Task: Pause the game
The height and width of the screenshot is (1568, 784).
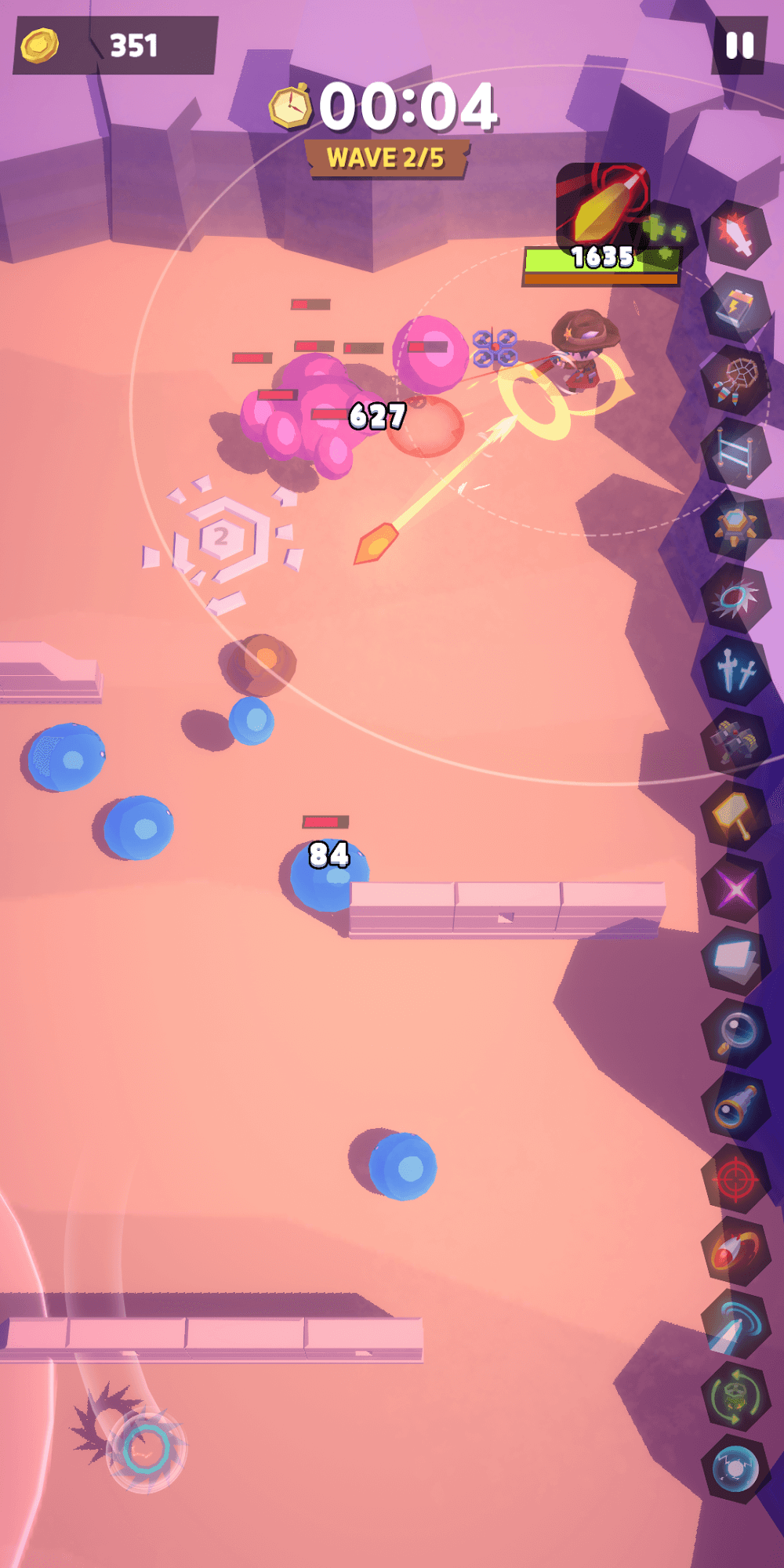Action: (x=739, y=45)
